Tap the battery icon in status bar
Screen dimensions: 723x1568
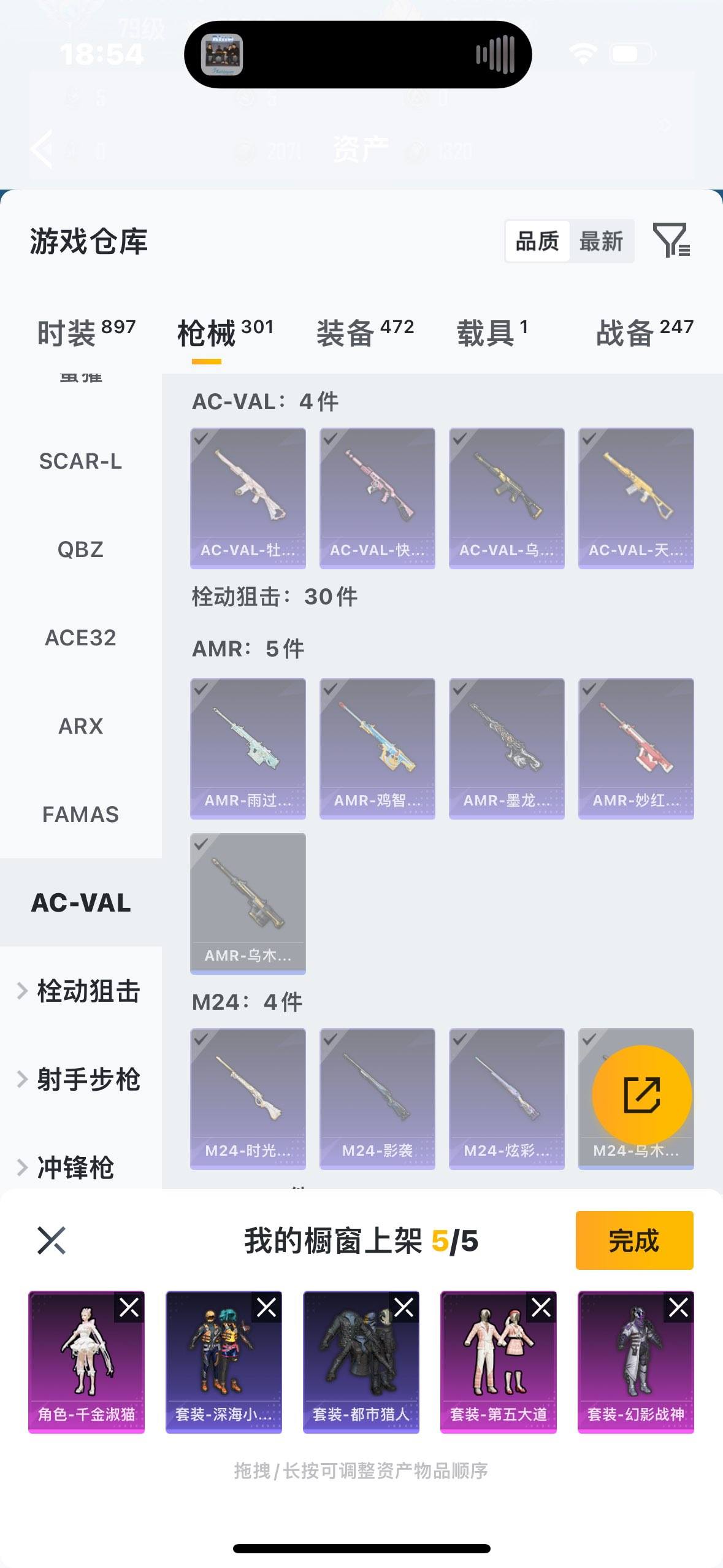point(631,54)
